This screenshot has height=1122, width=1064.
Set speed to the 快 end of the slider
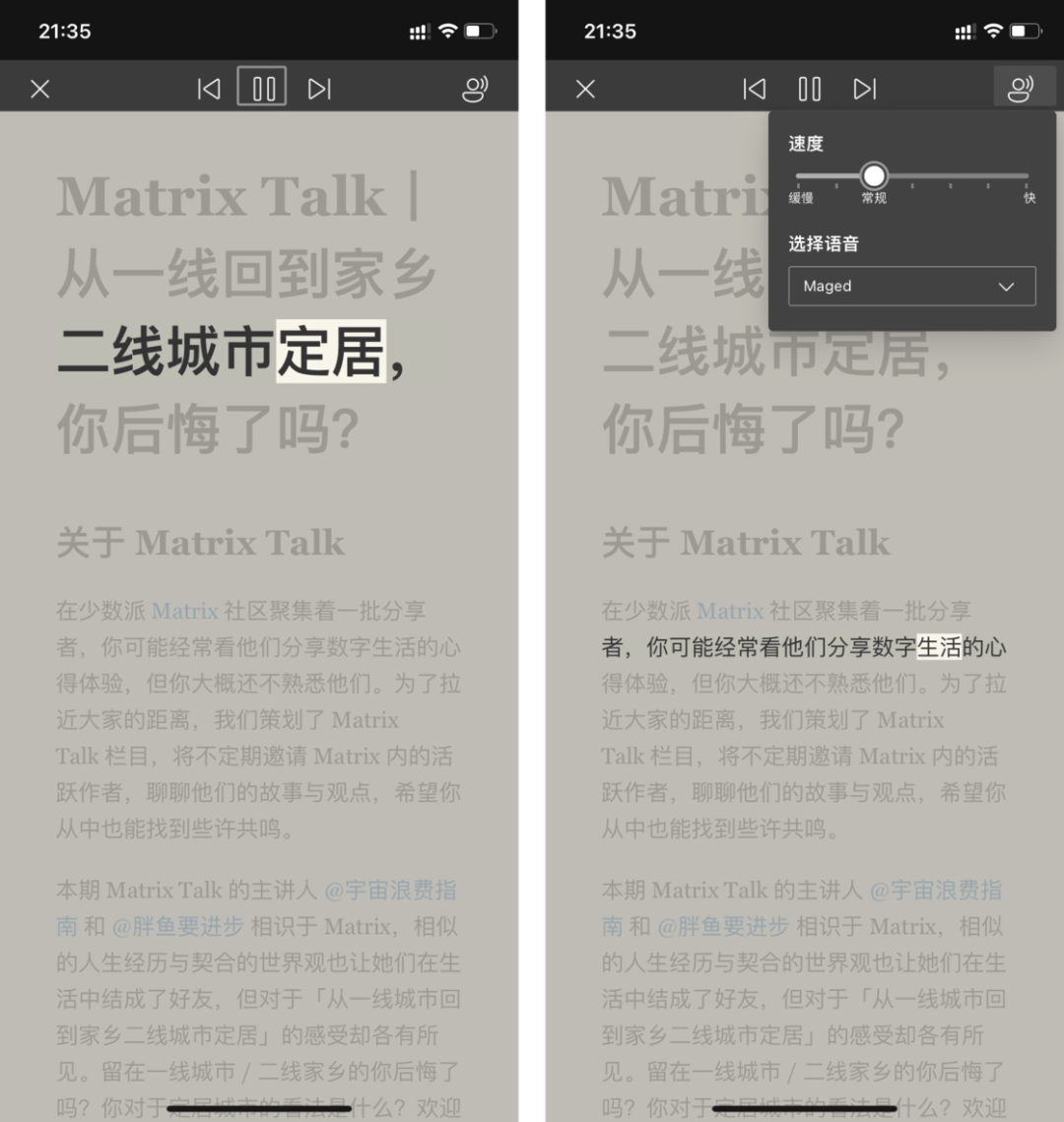1027,177
